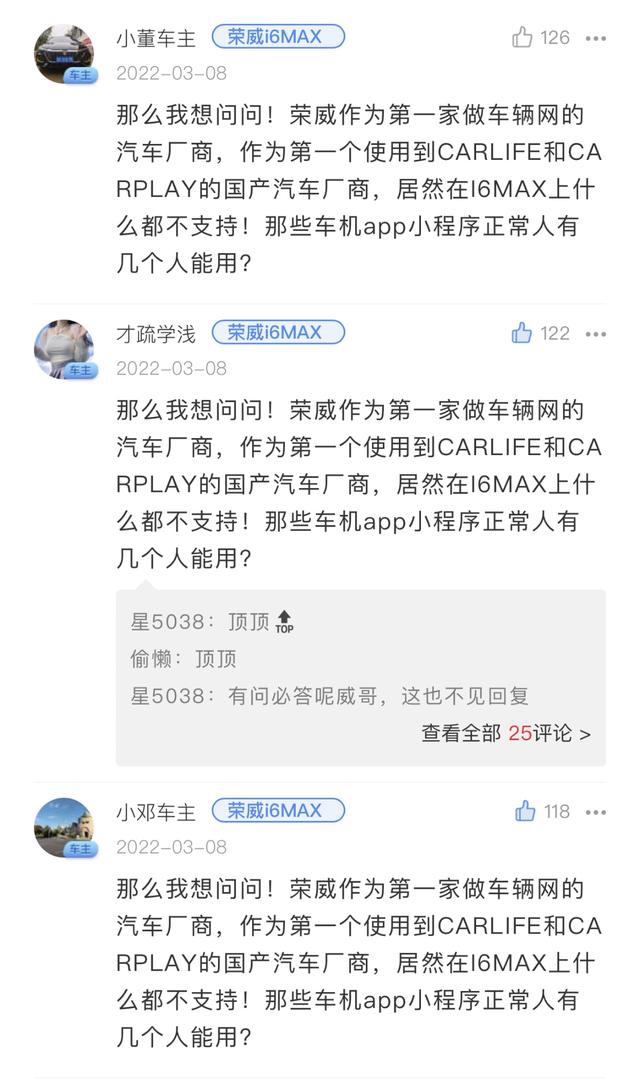Screen dimensions: 640x1090
Task: Open 小邓车主's profile avatar
Action: coord(64,827)
